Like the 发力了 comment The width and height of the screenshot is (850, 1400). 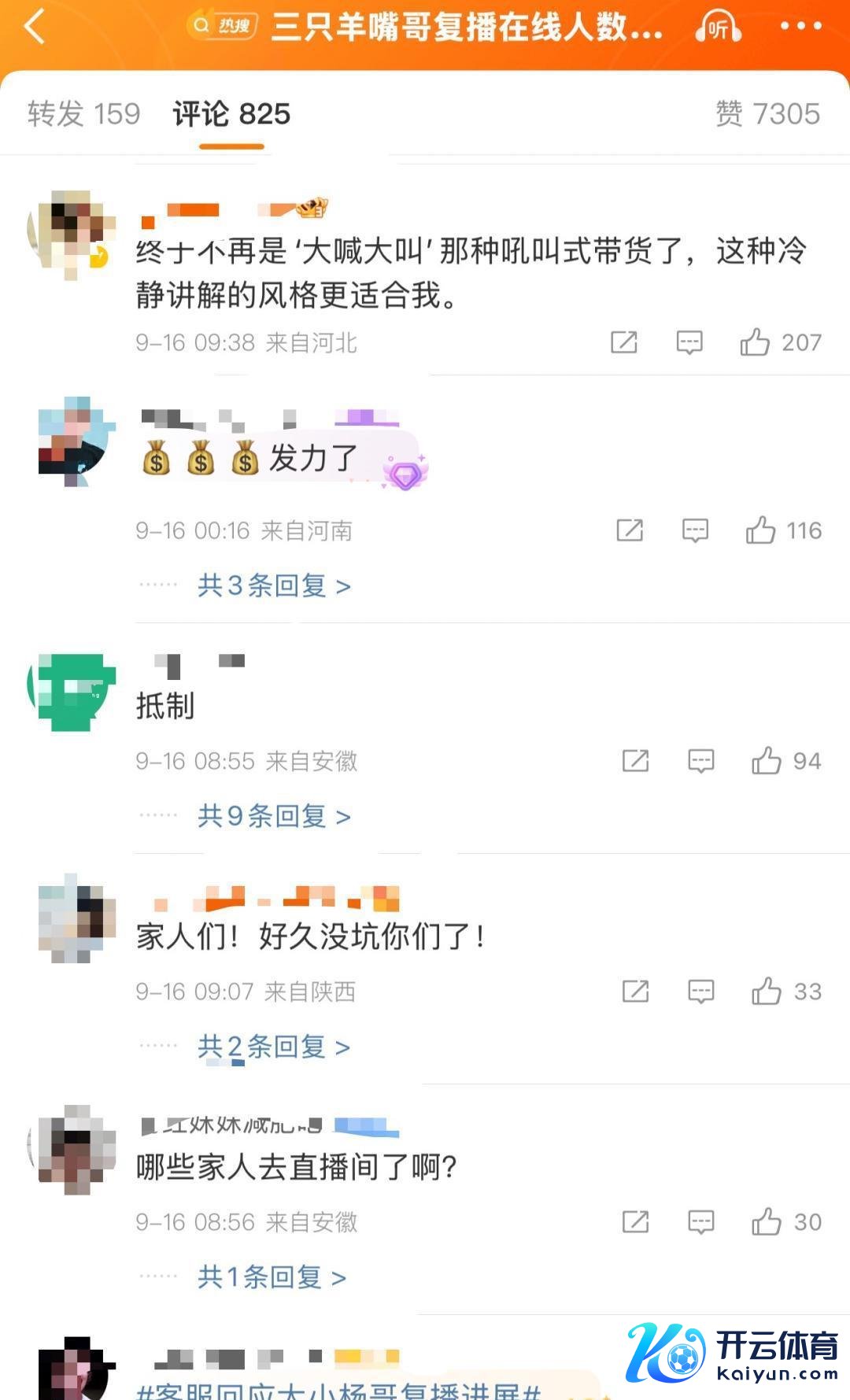pyautogui.click(x=760, y=530)
